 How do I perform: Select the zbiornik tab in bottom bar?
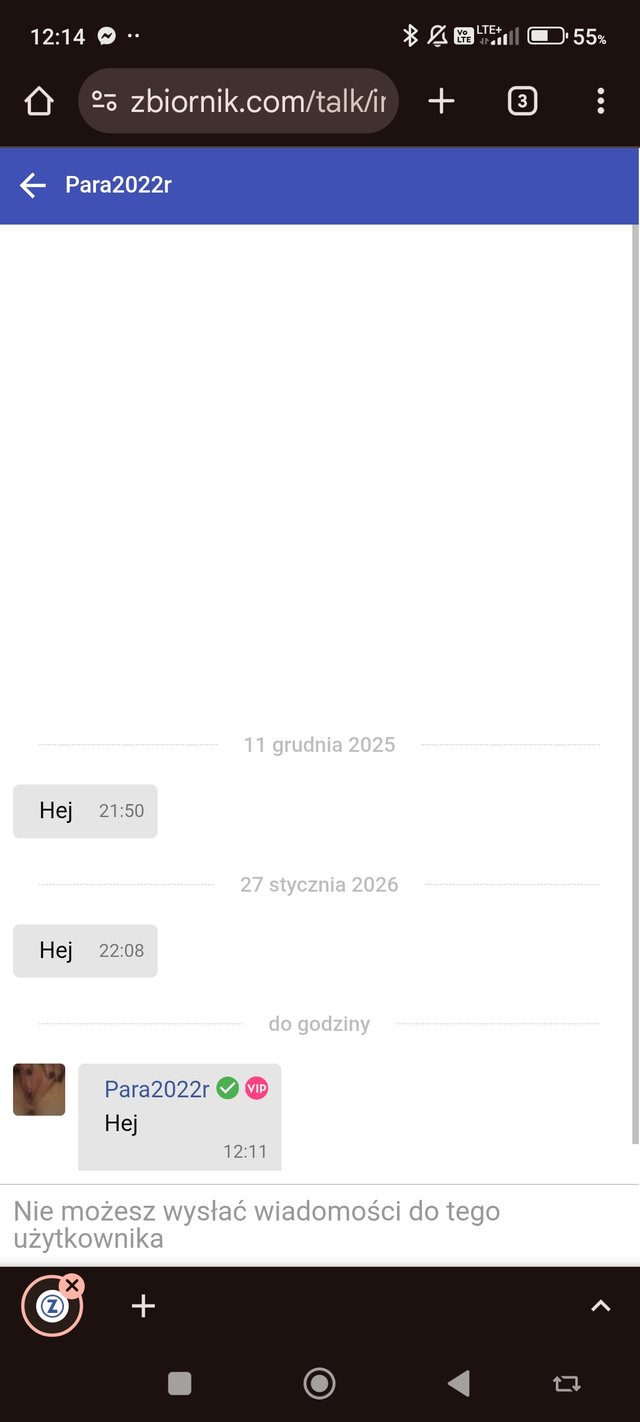tap(50, 1307)
